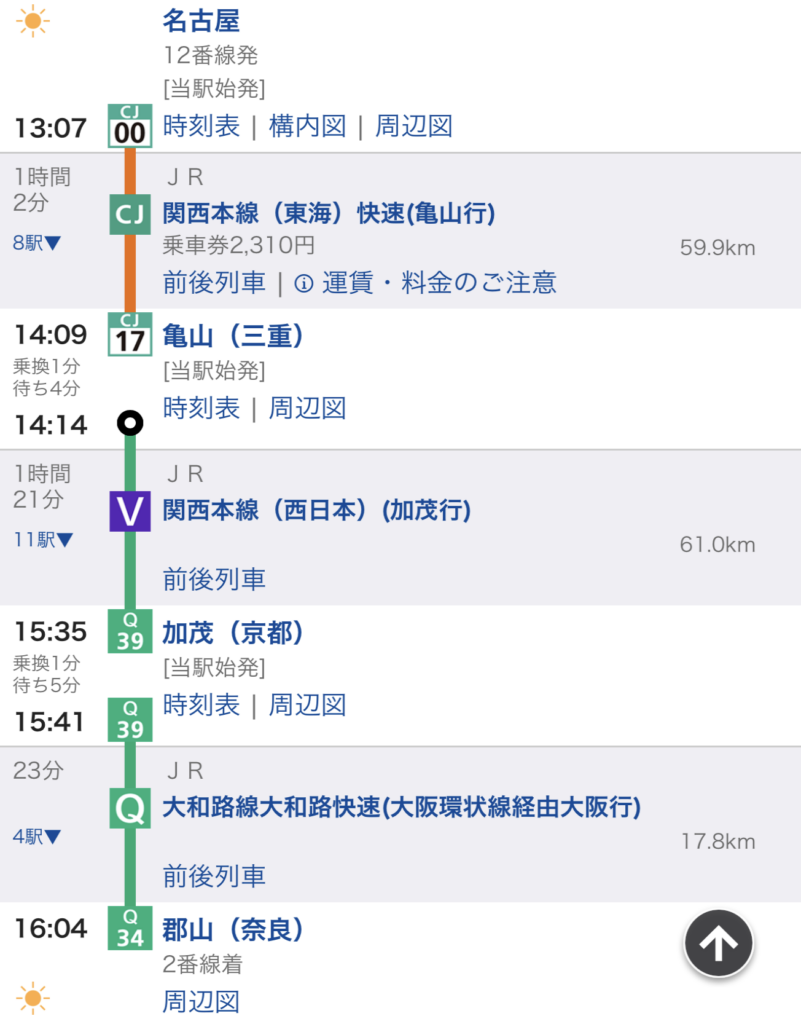The image size is (801, 1024).
Task: Open 大和路線大和路快速 train details
Action: [x=401, y=807]
